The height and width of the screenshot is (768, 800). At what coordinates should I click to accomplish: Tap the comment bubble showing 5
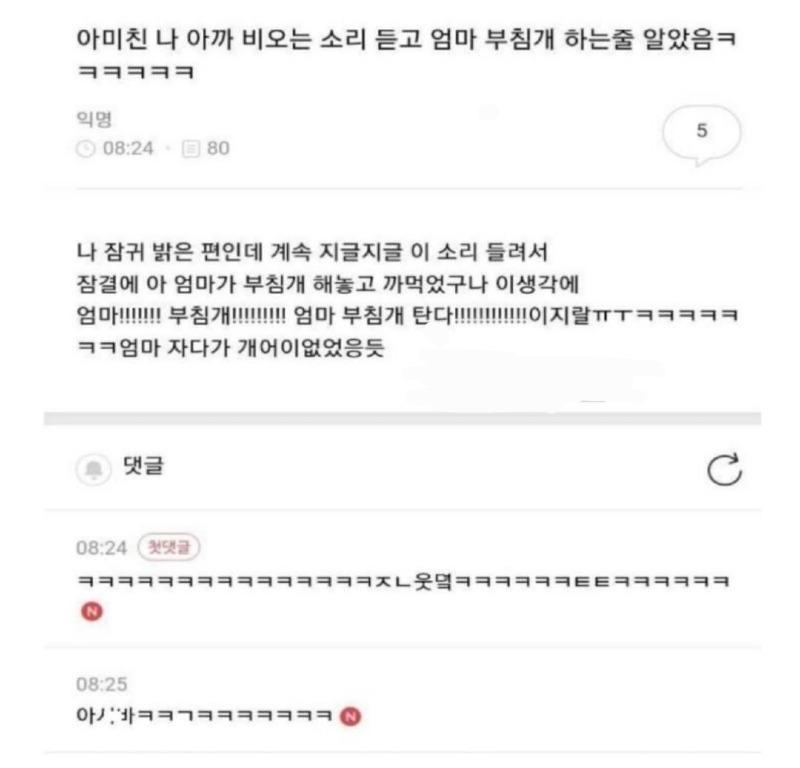(x=701, y=133)
